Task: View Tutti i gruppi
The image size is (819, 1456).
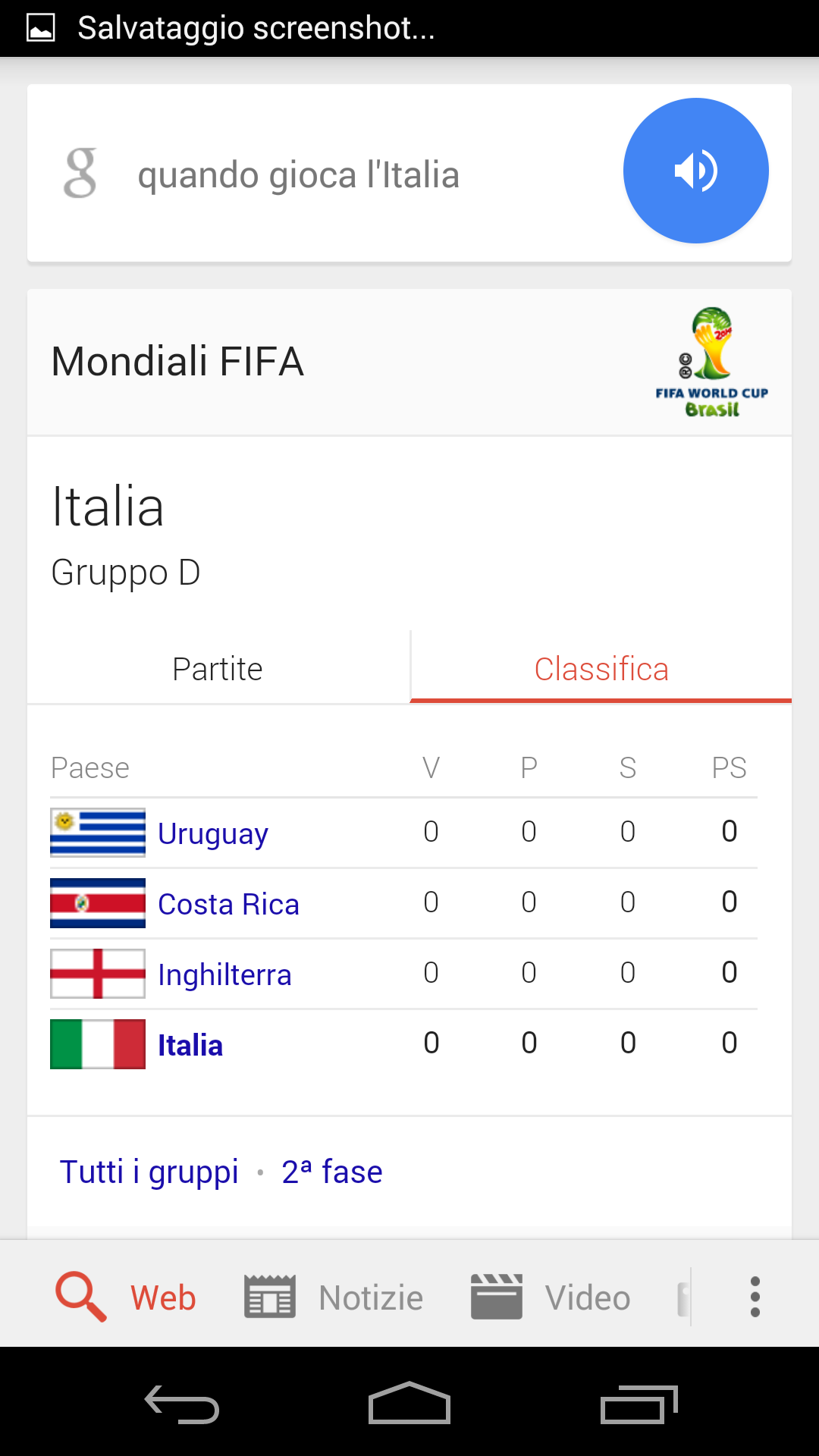Action: pyautogui.click(x=149, y=1172)
